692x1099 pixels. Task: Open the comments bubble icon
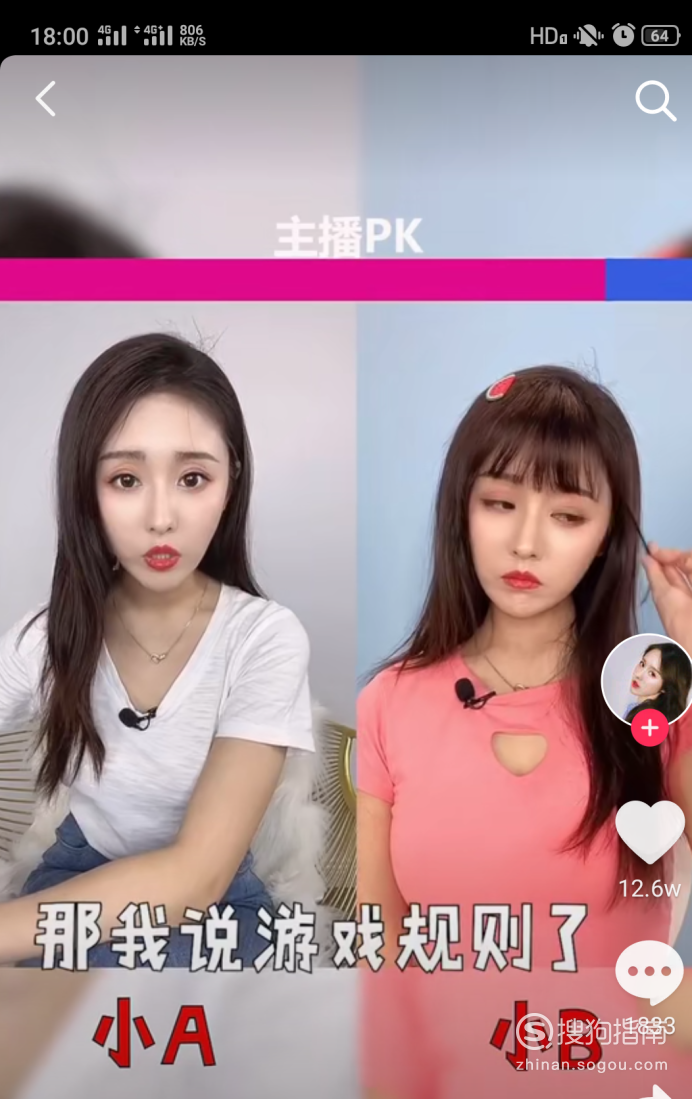tap(649, 971)
